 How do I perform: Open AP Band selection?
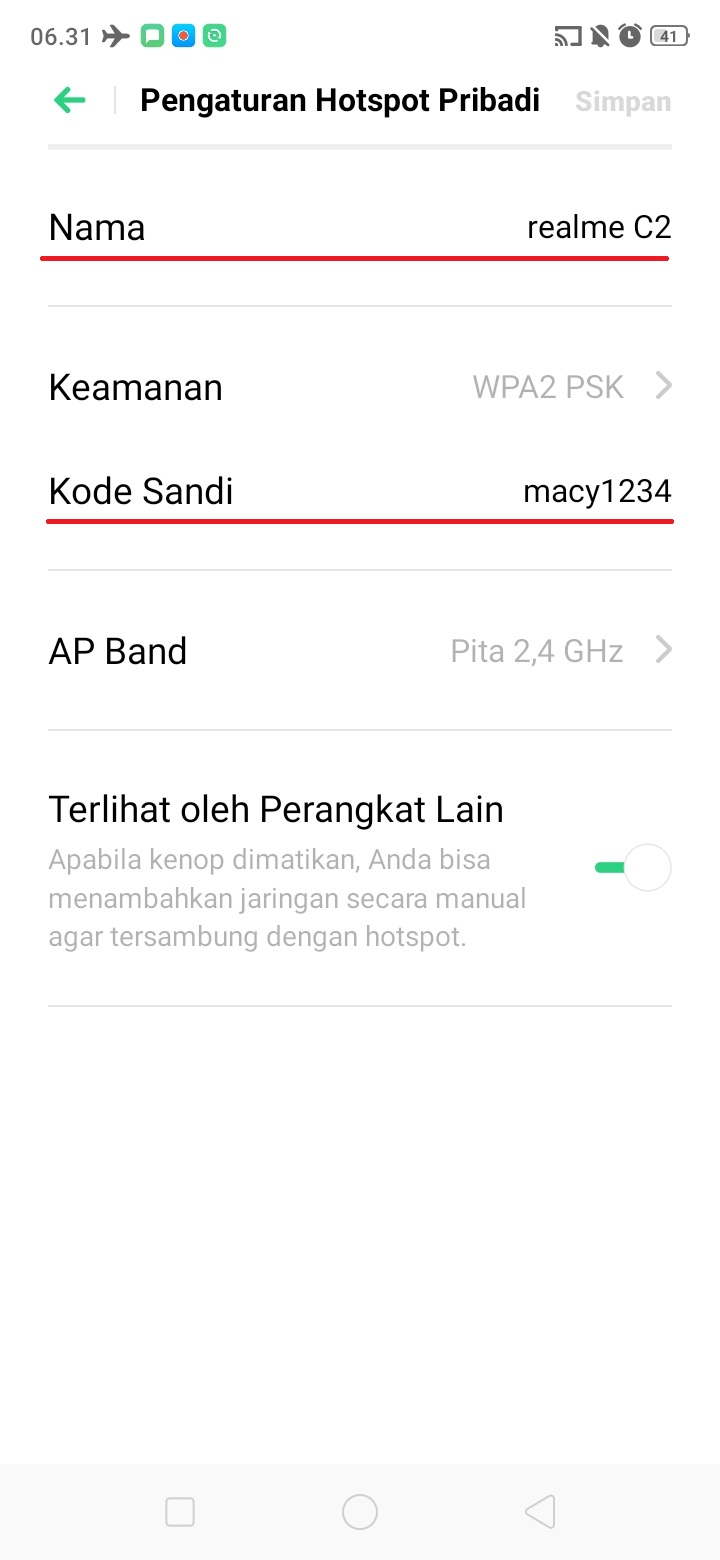[360, 651]
